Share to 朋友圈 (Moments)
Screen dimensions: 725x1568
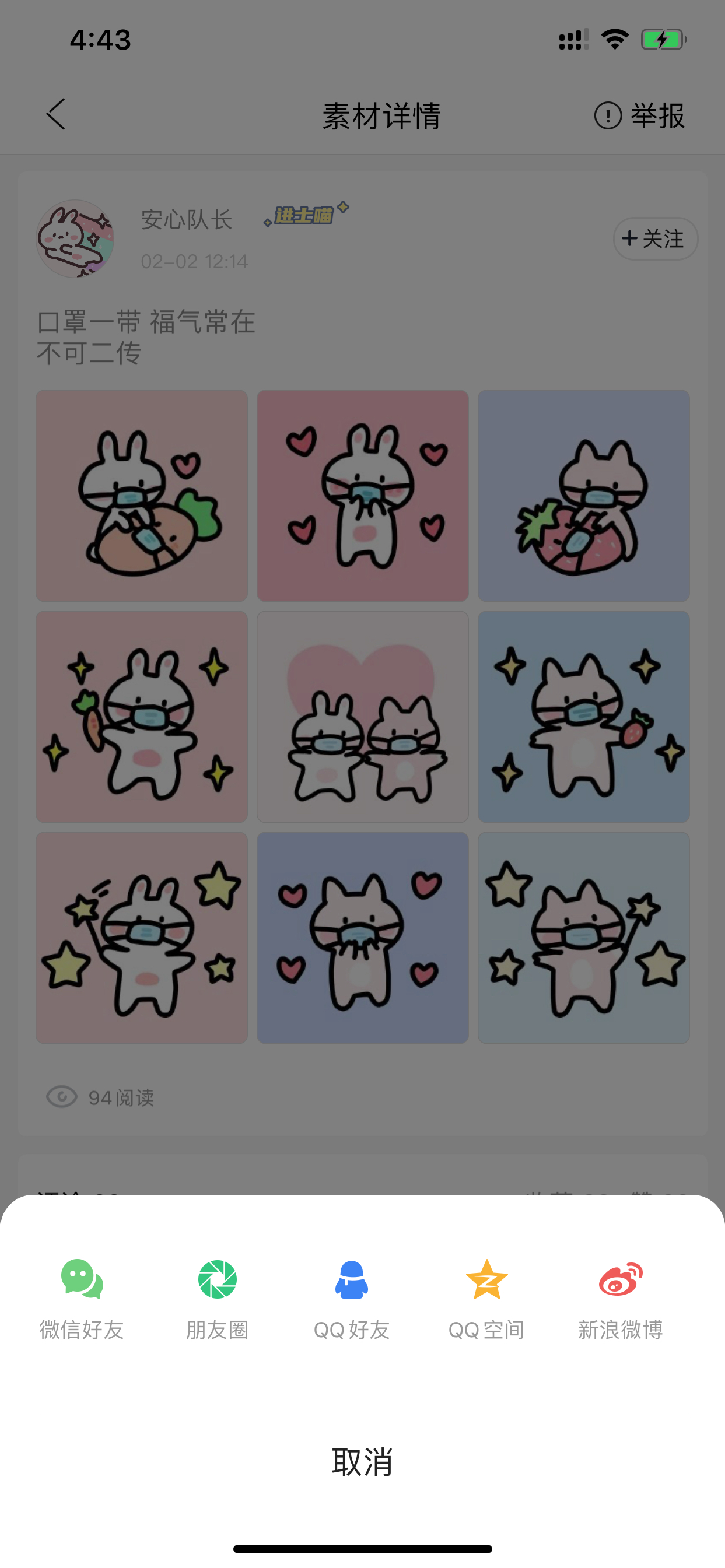[218, 1299]
